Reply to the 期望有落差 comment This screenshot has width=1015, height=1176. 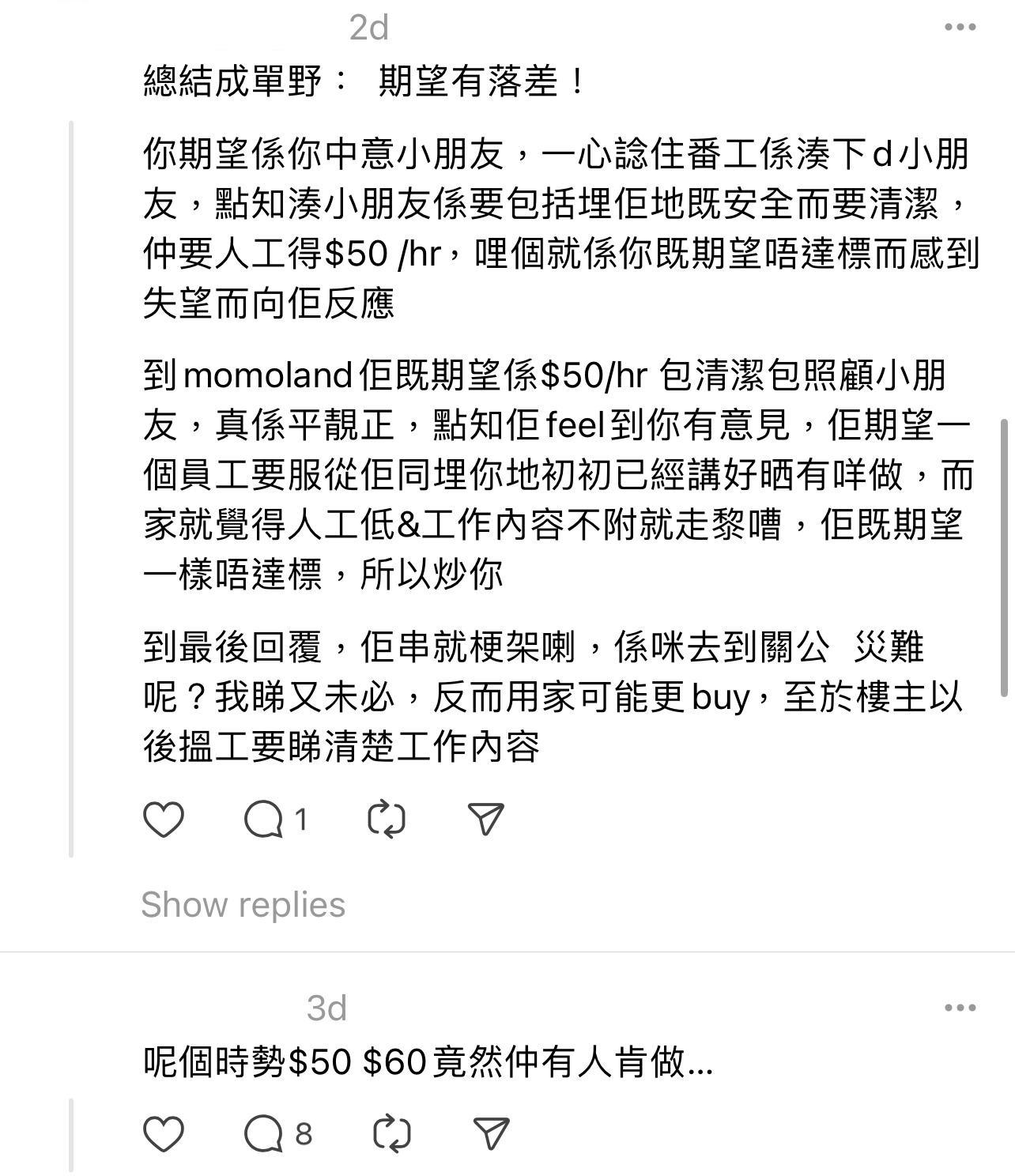click(264, 820)
